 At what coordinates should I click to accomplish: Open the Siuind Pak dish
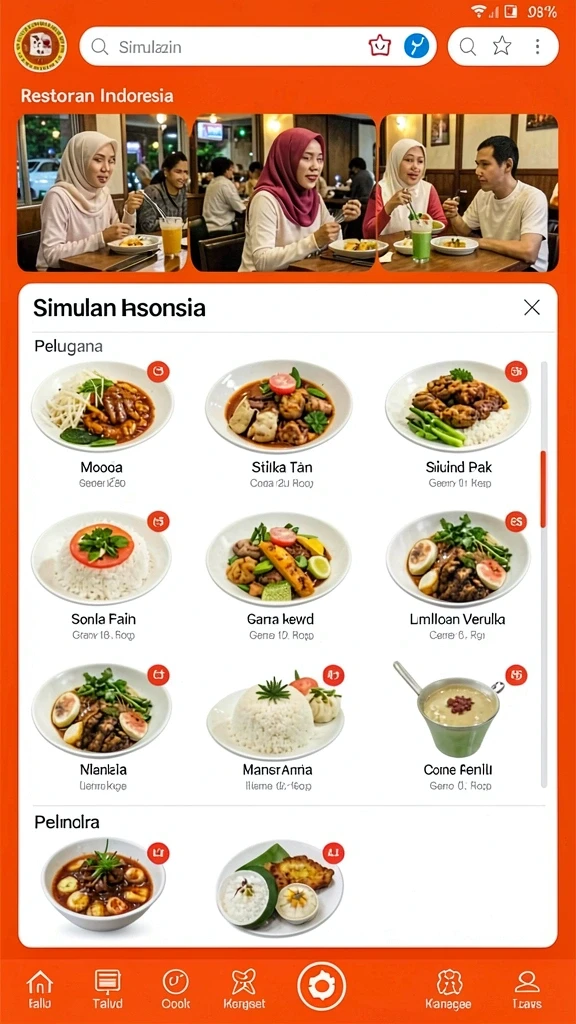(459, 425)
